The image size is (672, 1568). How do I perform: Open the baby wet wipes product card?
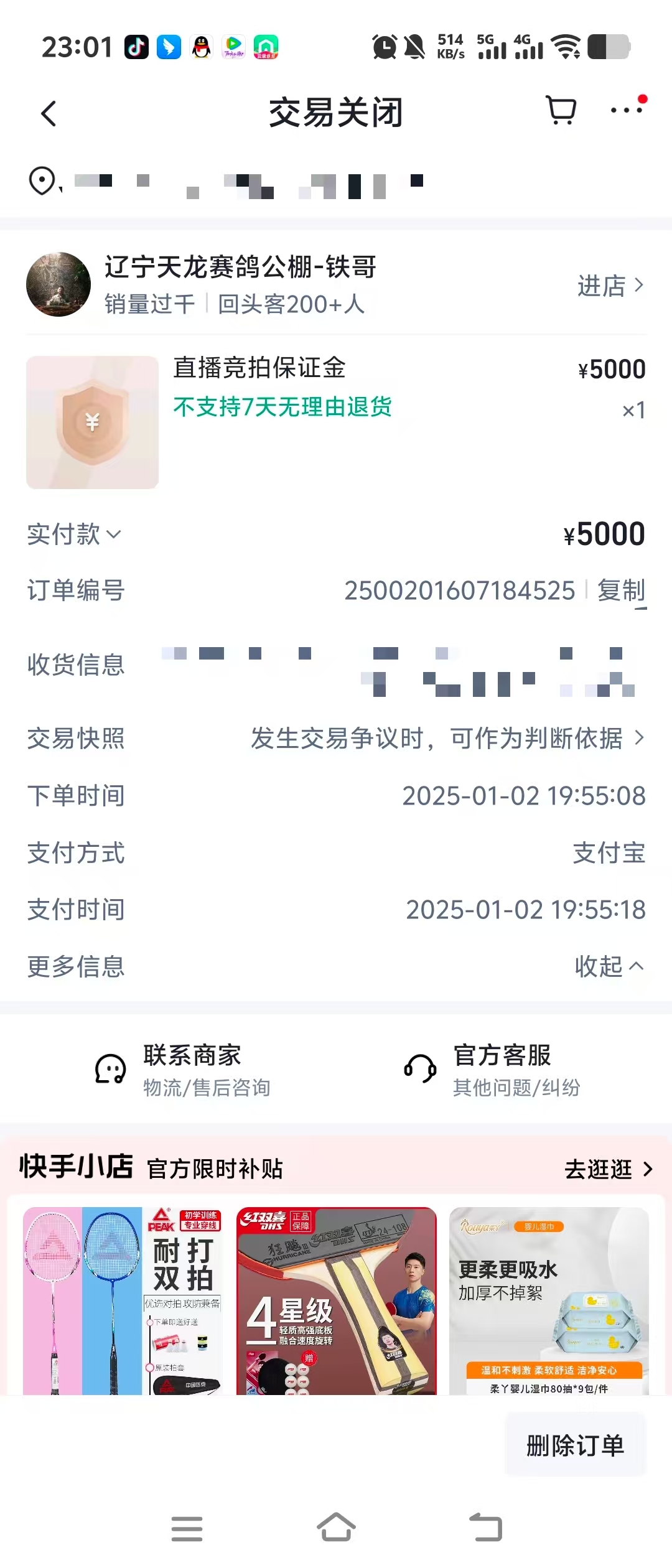[x=549, y=1300]
